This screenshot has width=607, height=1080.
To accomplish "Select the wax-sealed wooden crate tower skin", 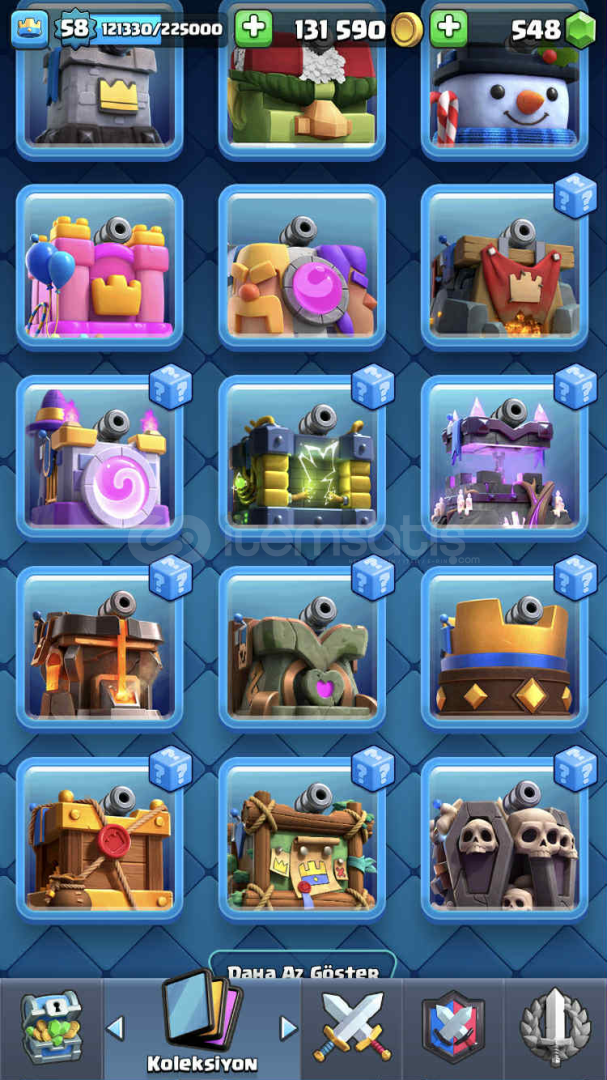I will 100,840.
